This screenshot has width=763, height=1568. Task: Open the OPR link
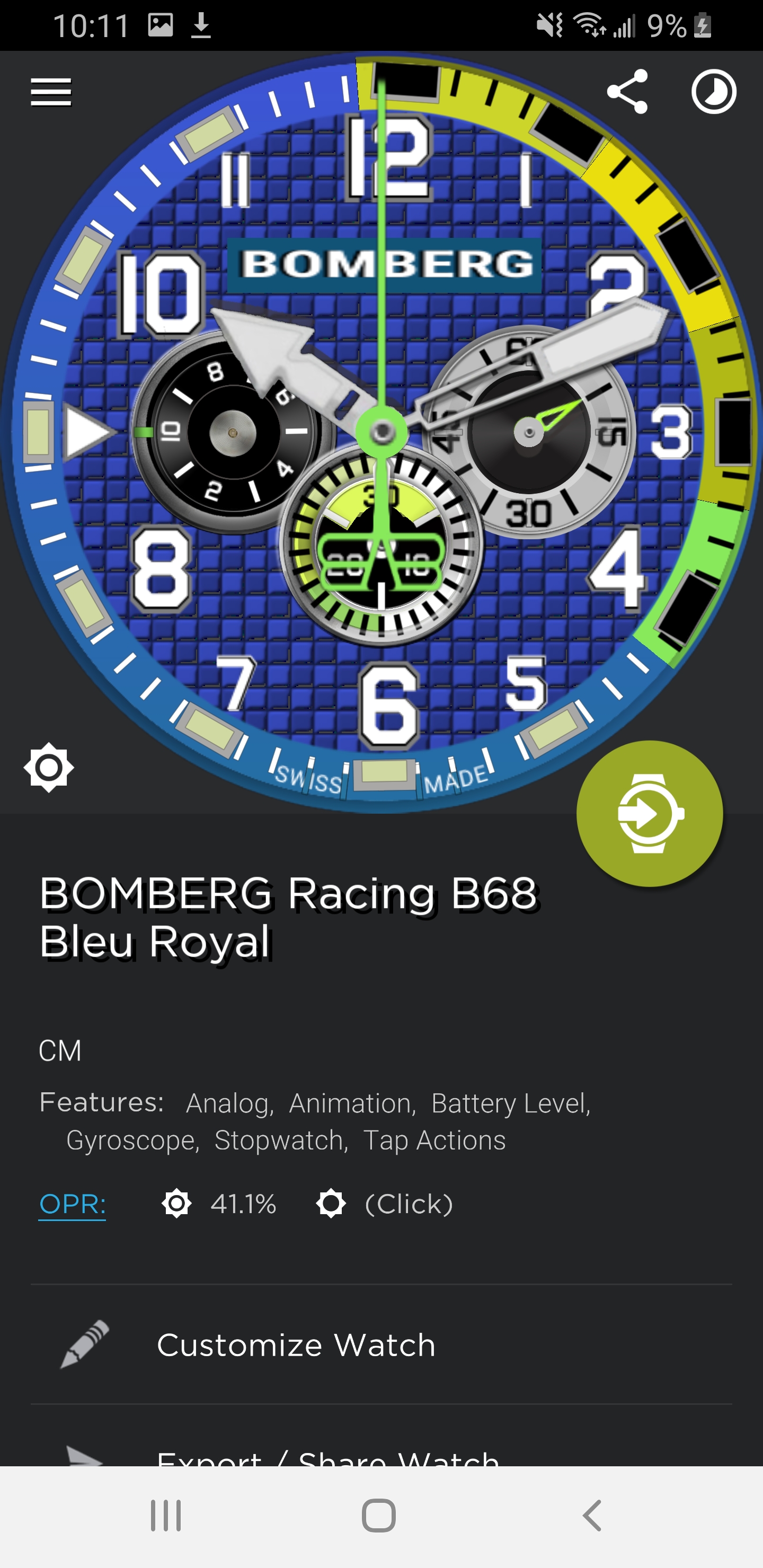click(73, 1204)
